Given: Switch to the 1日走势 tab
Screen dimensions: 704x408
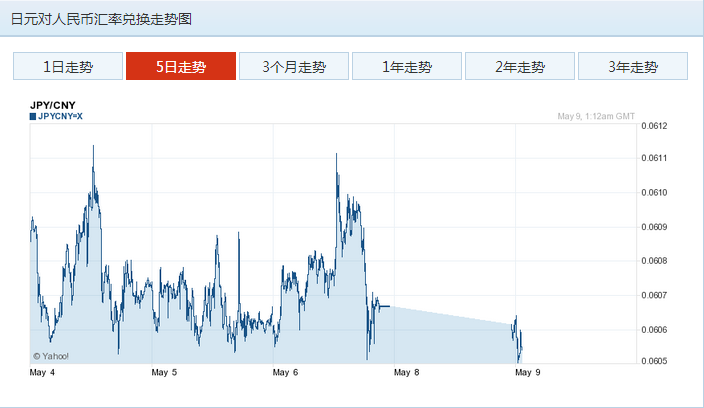Looking at the screenshot, I should pyautogui.click(x=68, y=66).
